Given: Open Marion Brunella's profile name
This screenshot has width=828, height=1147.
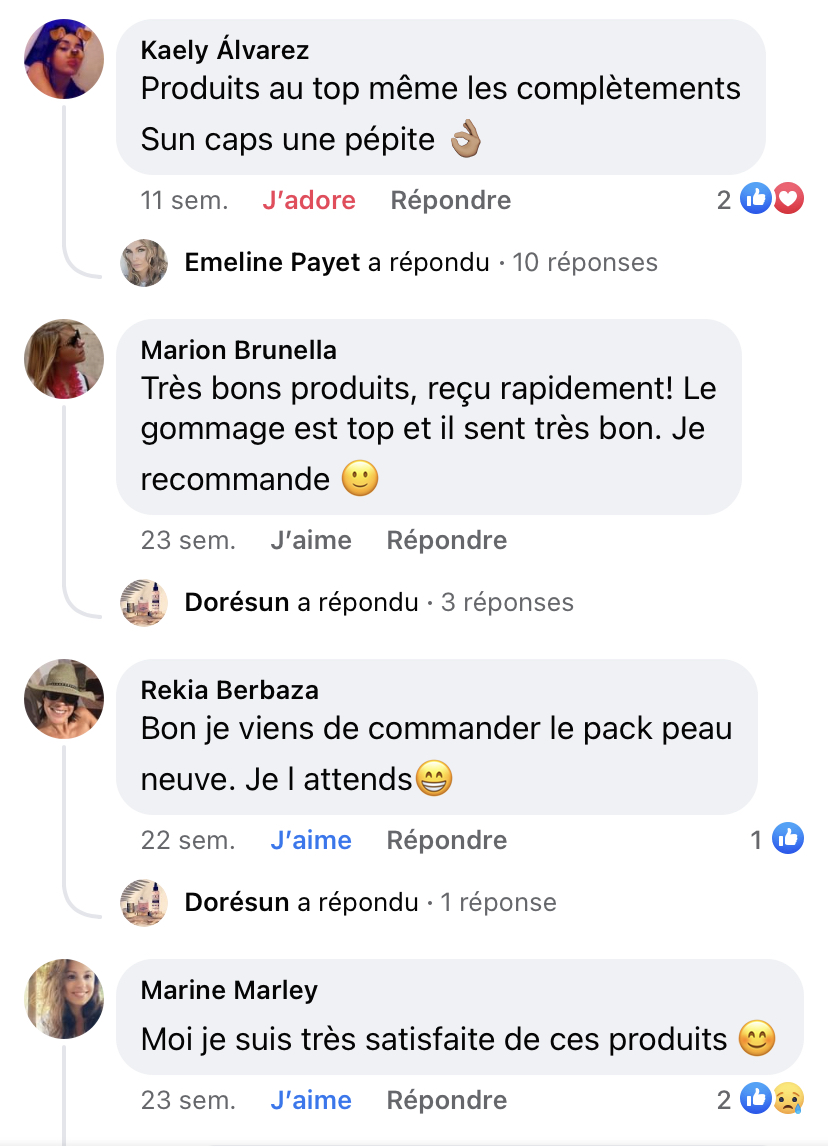Looking at the screenshot, I should coord(238,350).
